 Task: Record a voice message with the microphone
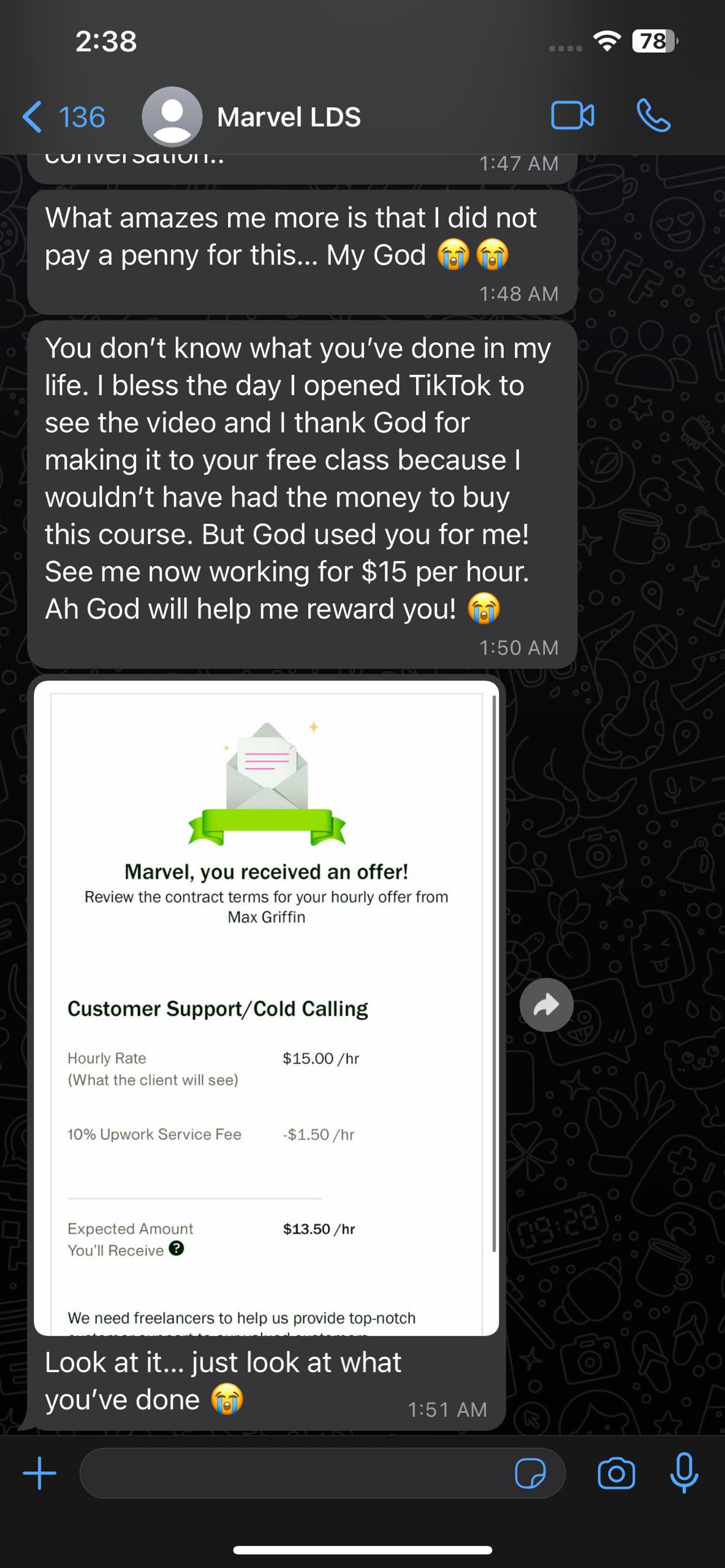click(x=684, y=1472)
